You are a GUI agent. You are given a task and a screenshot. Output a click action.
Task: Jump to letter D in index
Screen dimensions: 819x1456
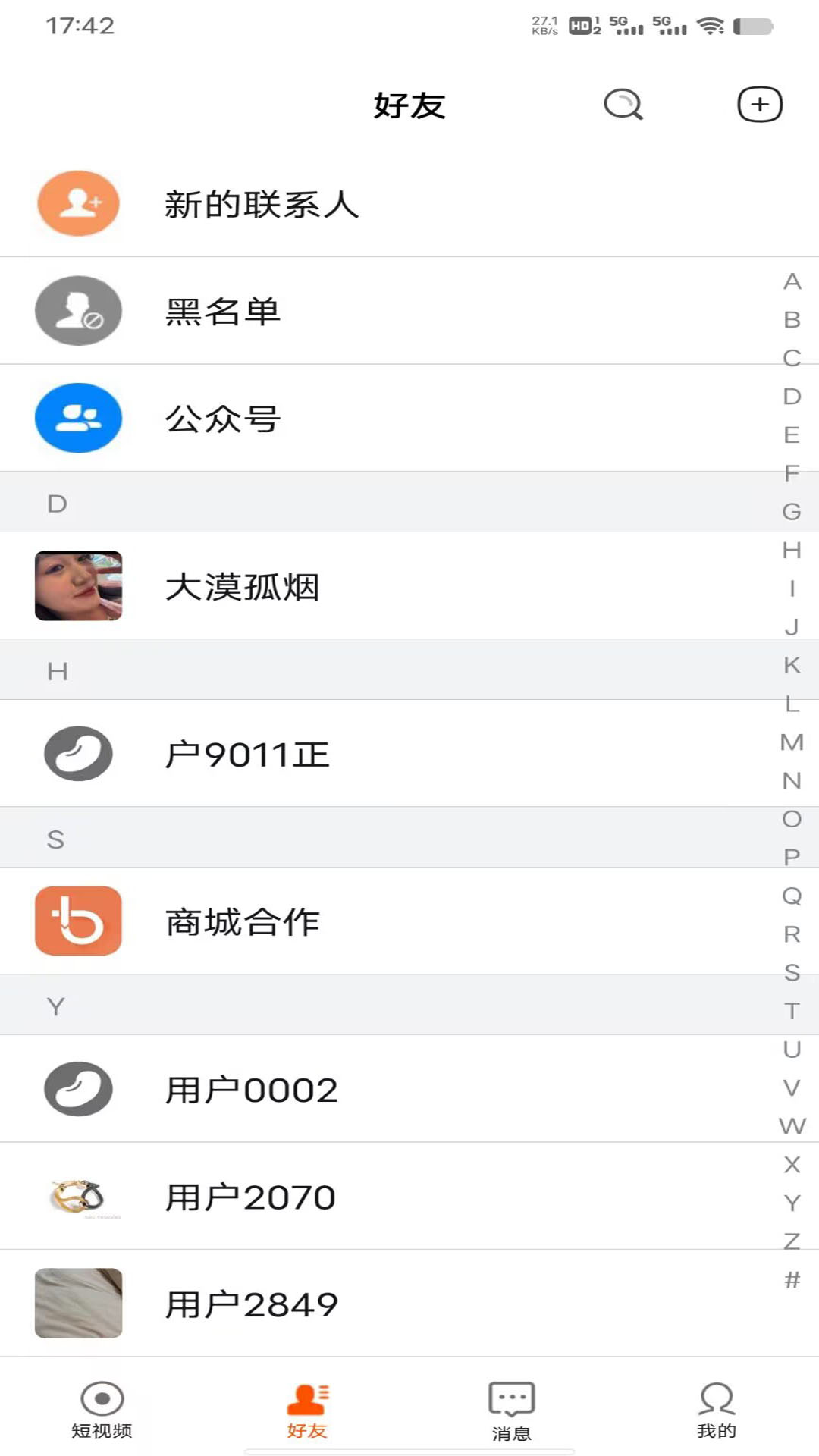(x=791, y=397)
